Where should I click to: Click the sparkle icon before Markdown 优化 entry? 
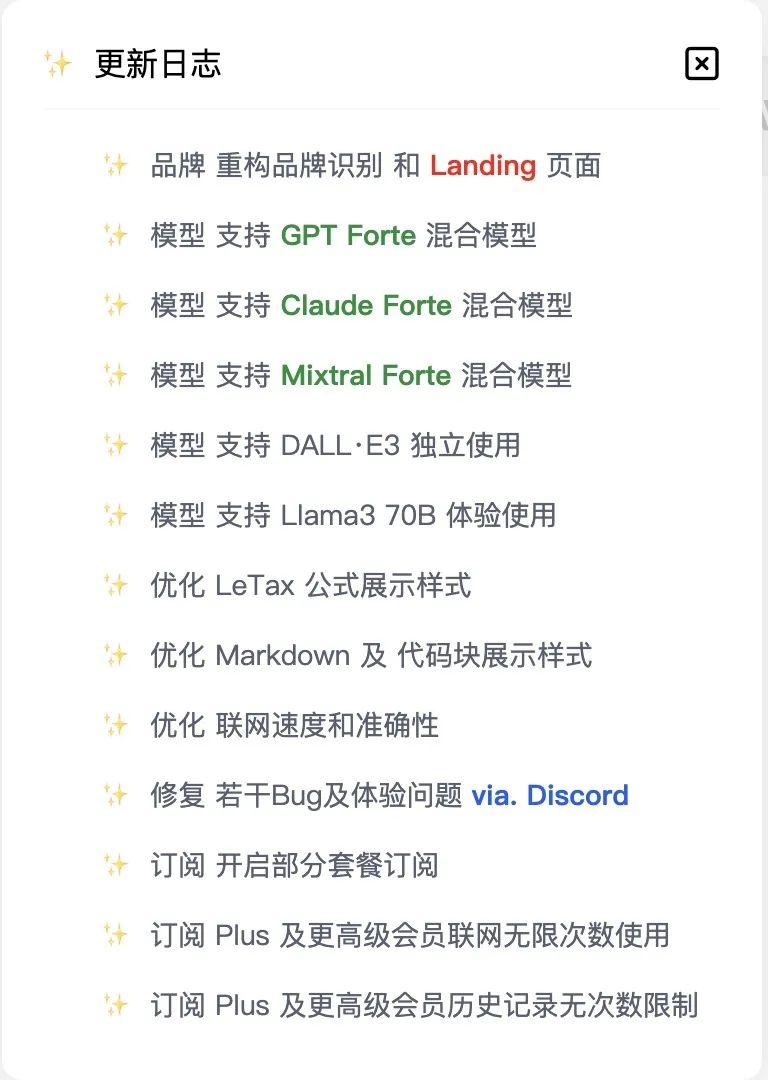click(118, 656)
